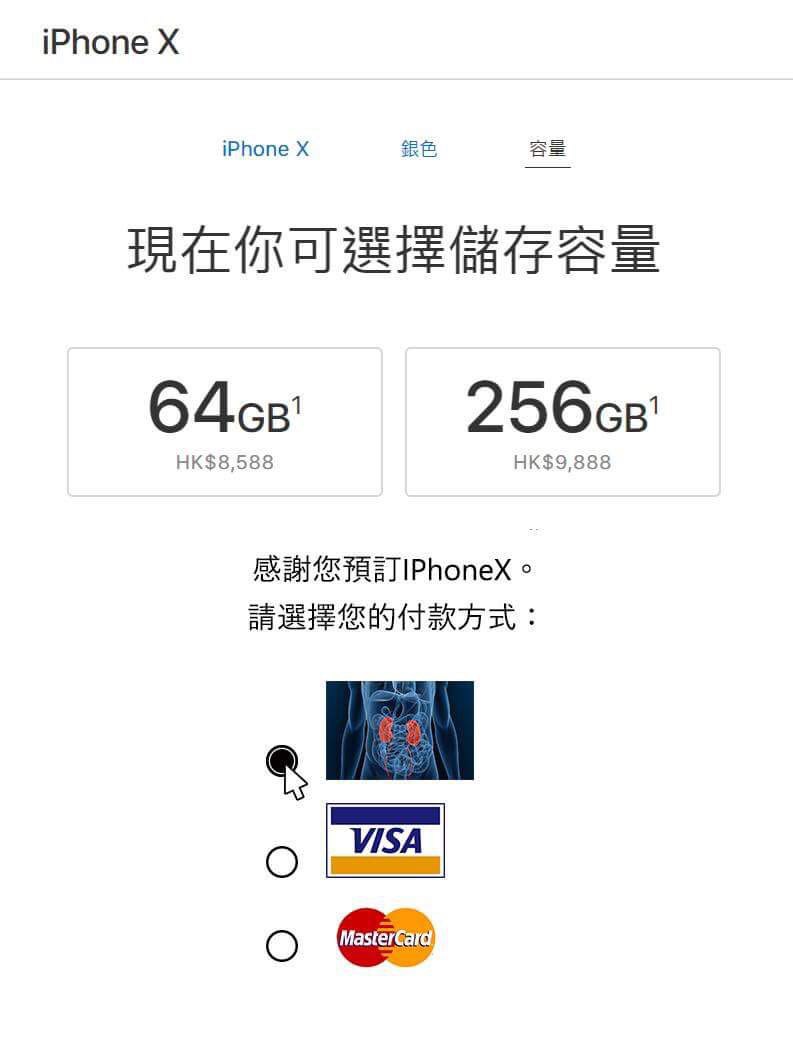The width and height of the screenshot is (793, 1045).
Task: Select MasterCard as payment method
Action: click(x=282, y=945)
